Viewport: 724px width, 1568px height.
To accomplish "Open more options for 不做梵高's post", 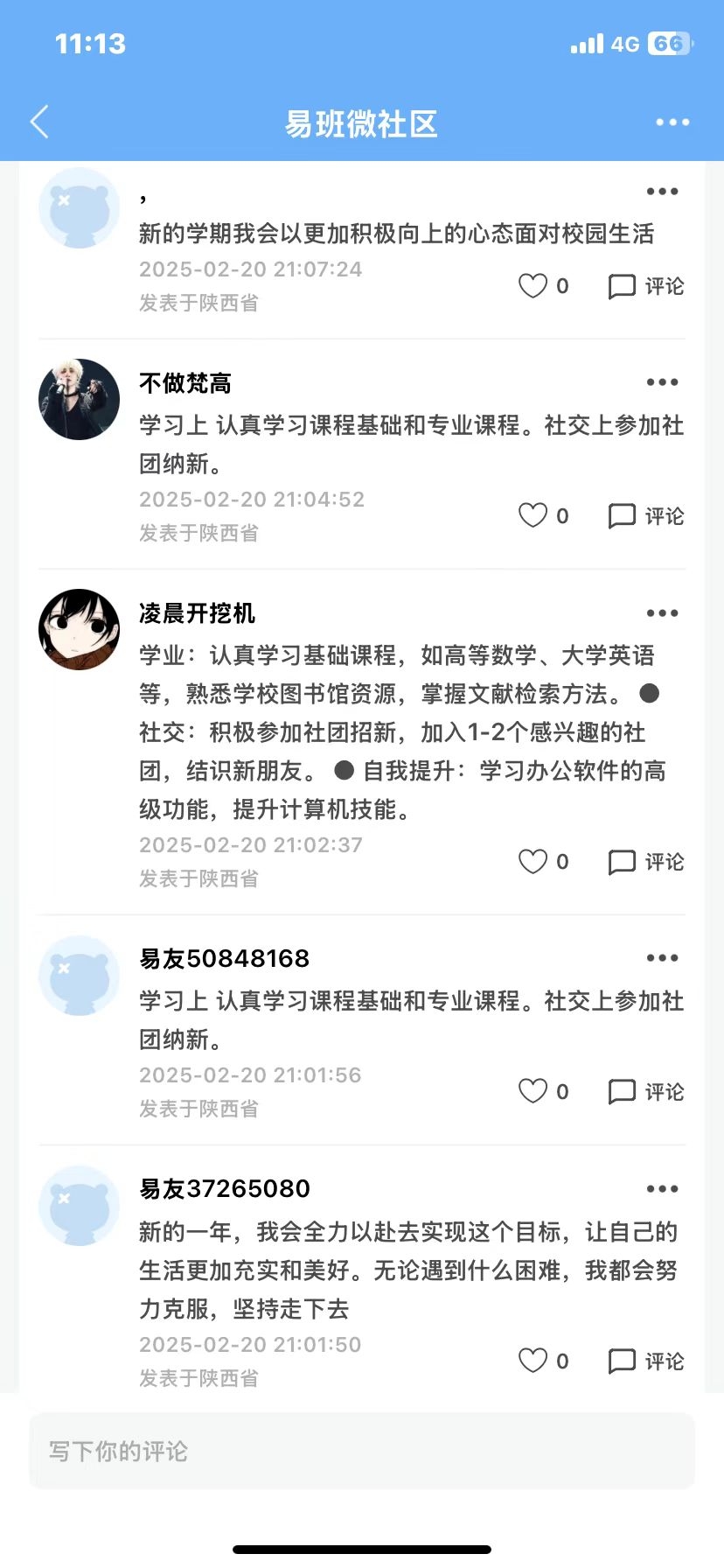I will click(x=662, y=382).
